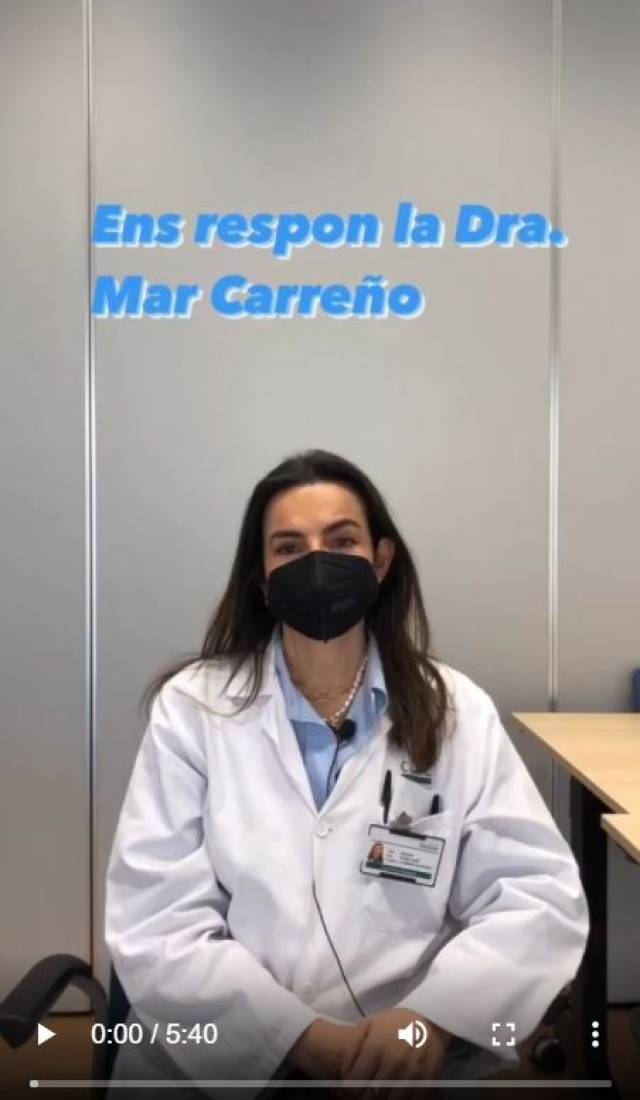Mute the video sound
The height and width of the screenshot is (1100, 640).
(412, 1034)
